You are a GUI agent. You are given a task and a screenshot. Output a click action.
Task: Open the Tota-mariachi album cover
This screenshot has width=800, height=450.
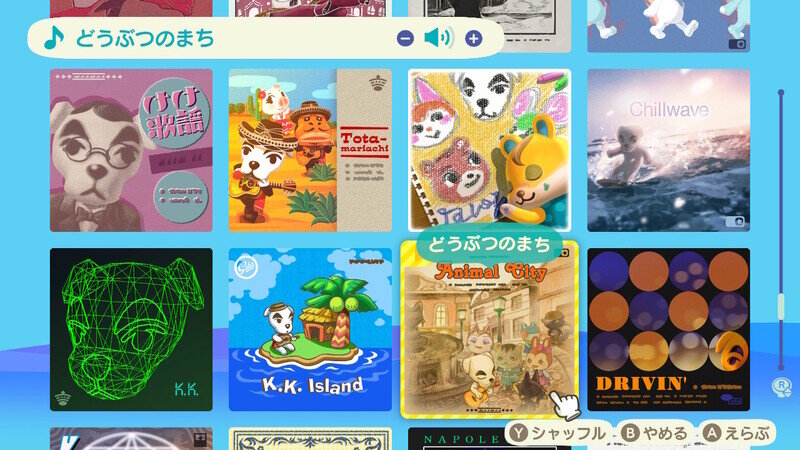(310, 150)
